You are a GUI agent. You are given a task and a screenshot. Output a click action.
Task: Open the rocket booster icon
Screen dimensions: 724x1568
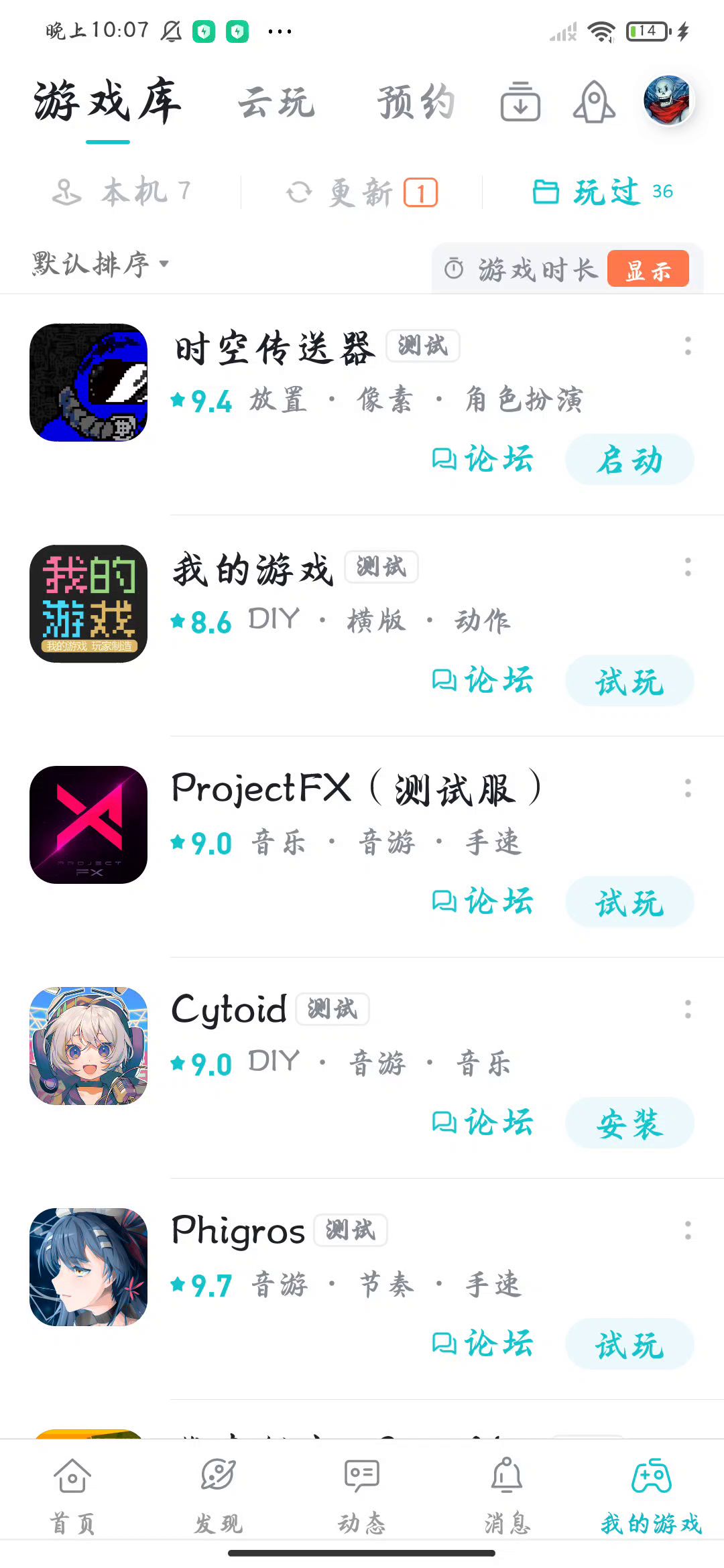(594, 102)
